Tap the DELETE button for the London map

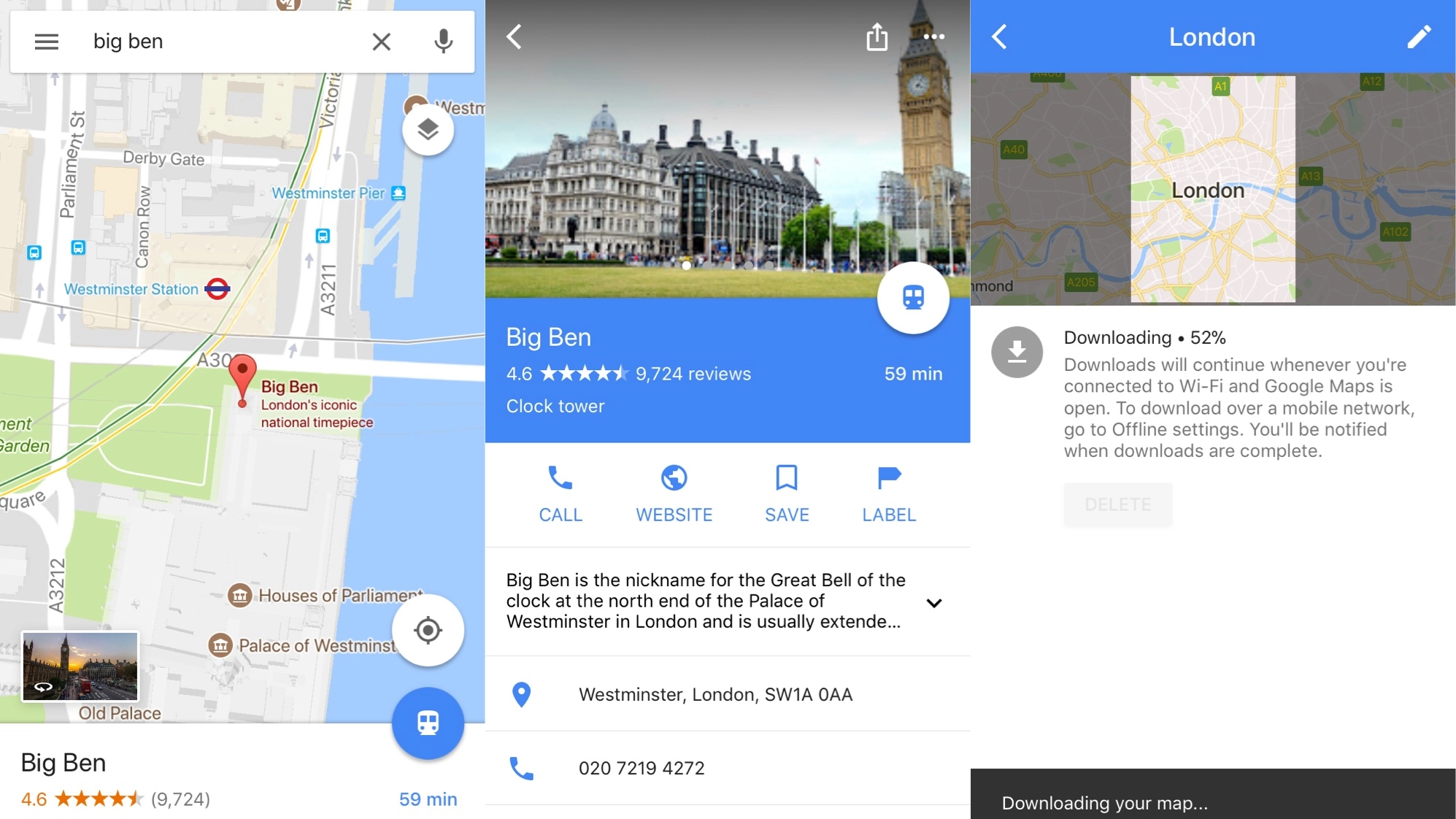point(1117,504)
